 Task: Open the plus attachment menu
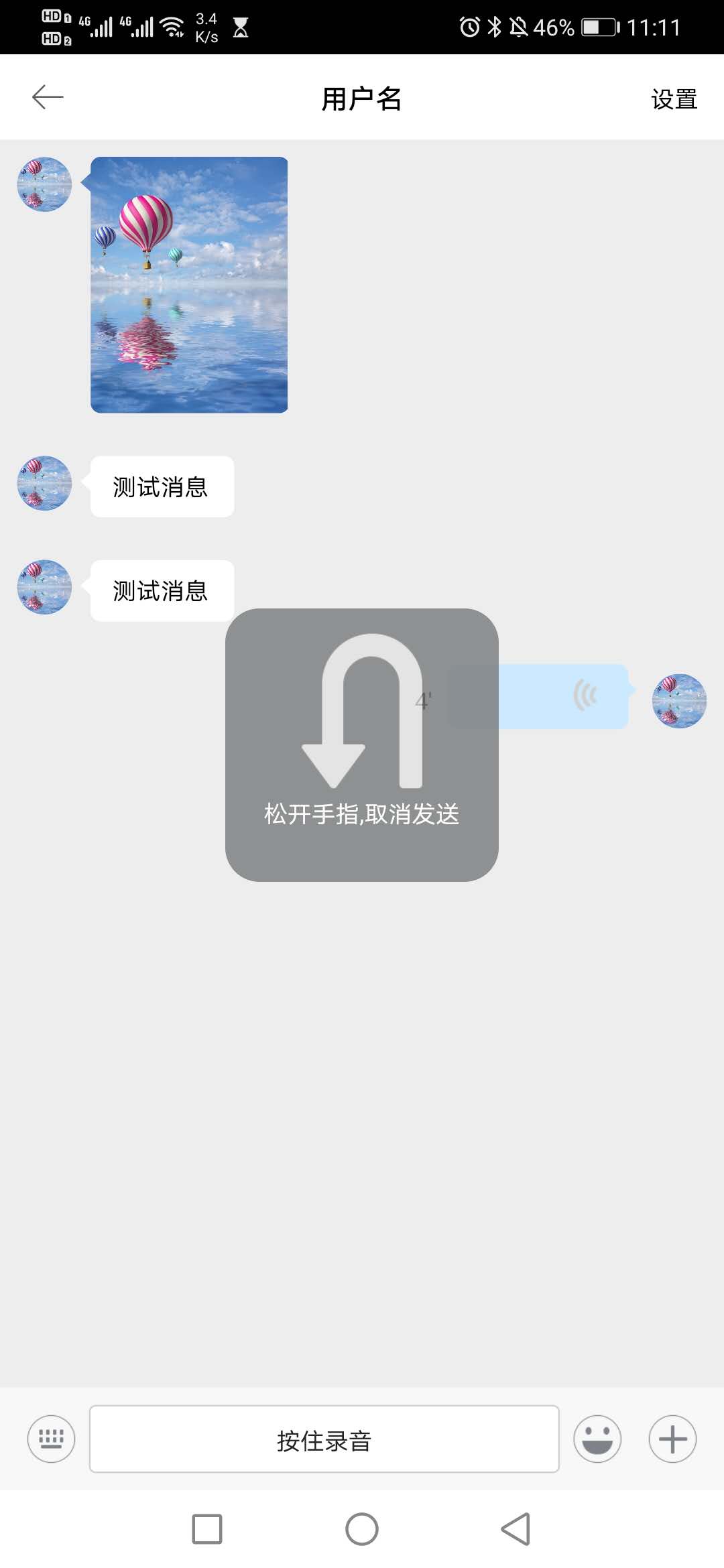[672, 1439]
